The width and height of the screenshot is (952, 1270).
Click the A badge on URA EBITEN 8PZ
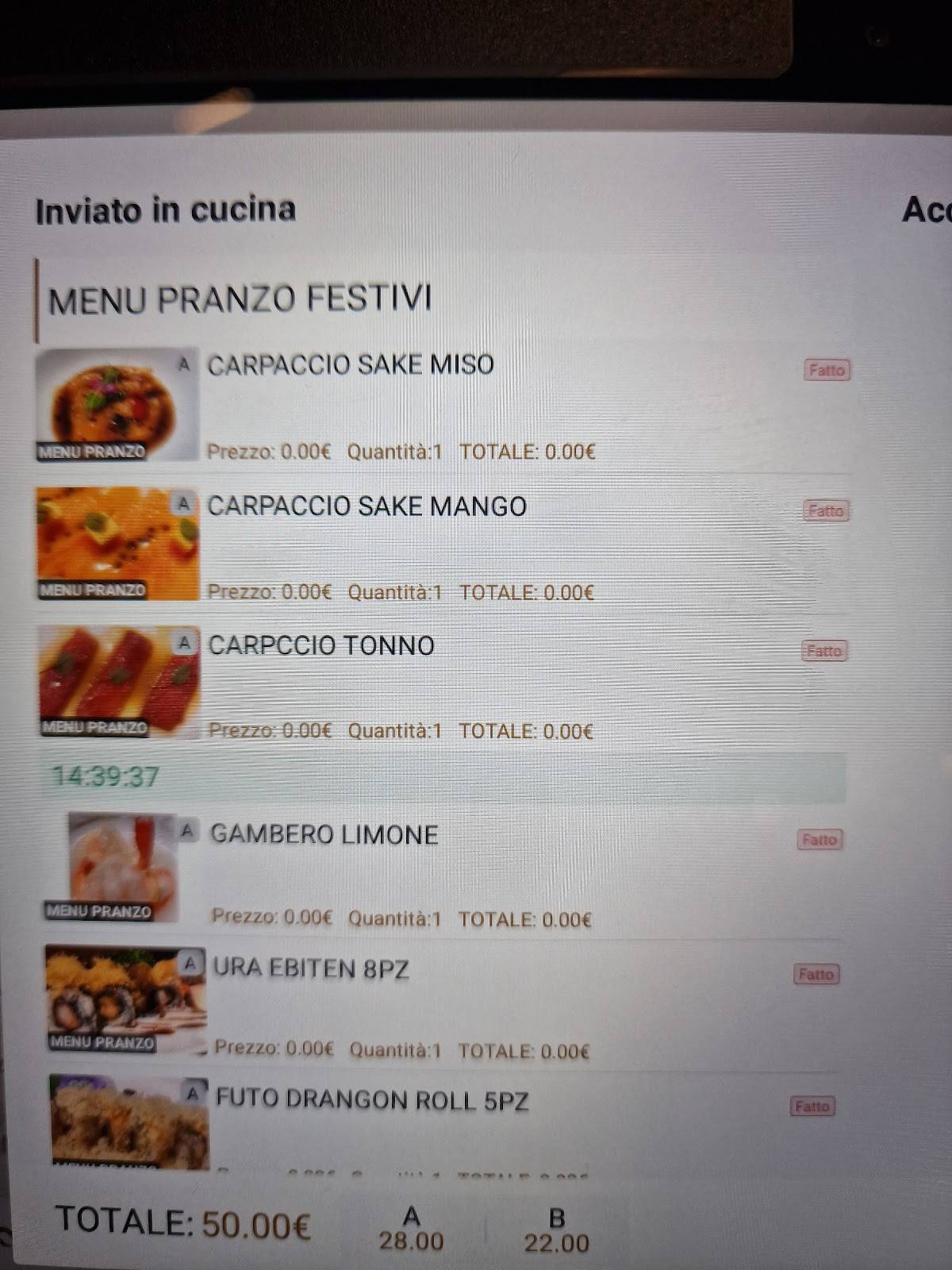191,965
